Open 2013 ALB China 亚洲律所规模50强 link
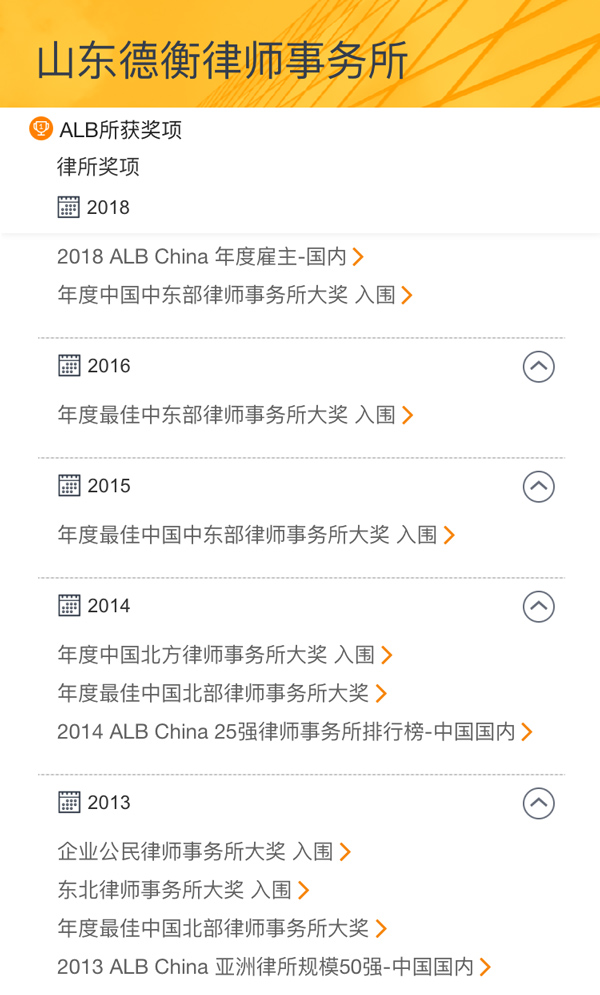This screenshot has width=600, height=995. (x=273, y=966)
